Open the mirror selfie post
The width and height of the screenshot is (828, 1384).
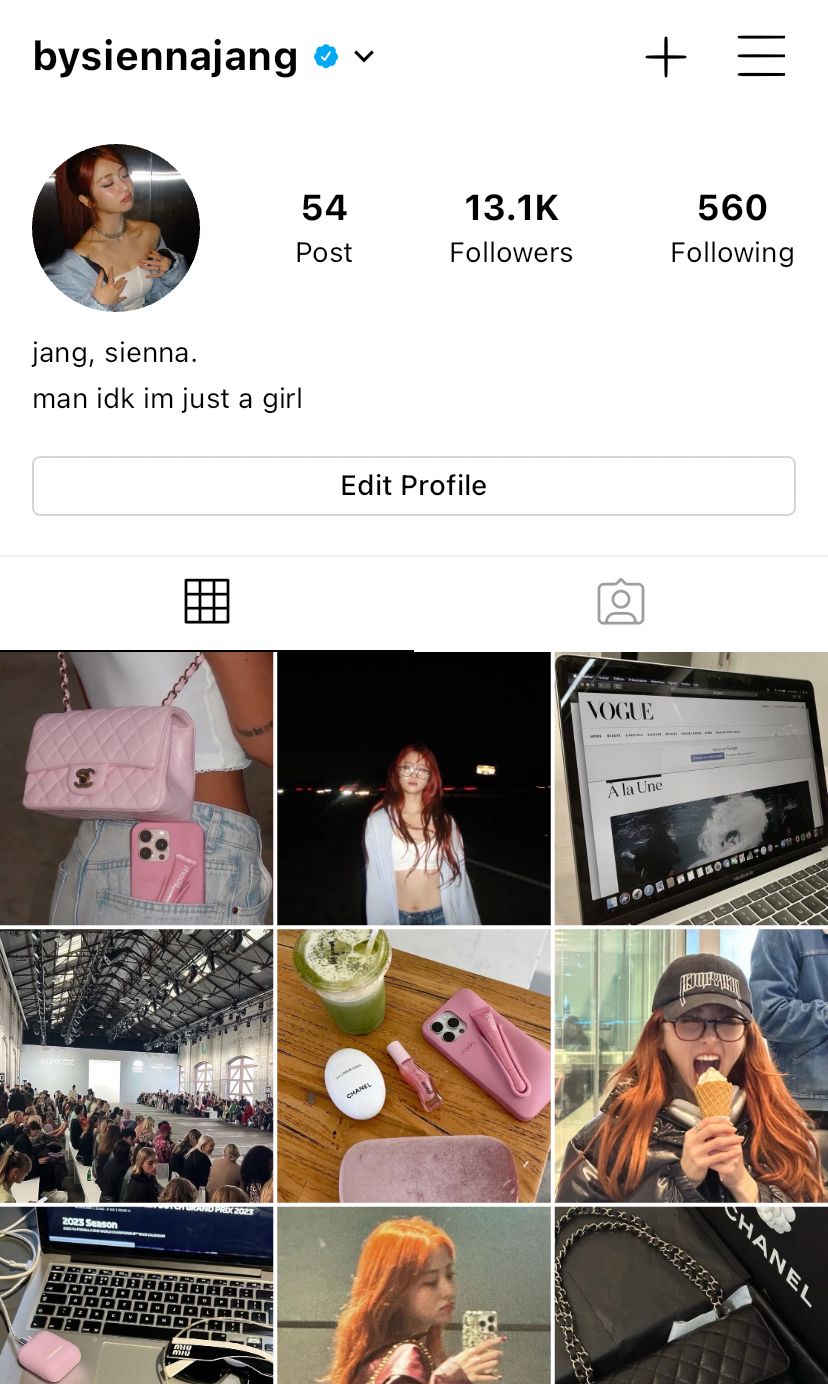[414, 1295]
